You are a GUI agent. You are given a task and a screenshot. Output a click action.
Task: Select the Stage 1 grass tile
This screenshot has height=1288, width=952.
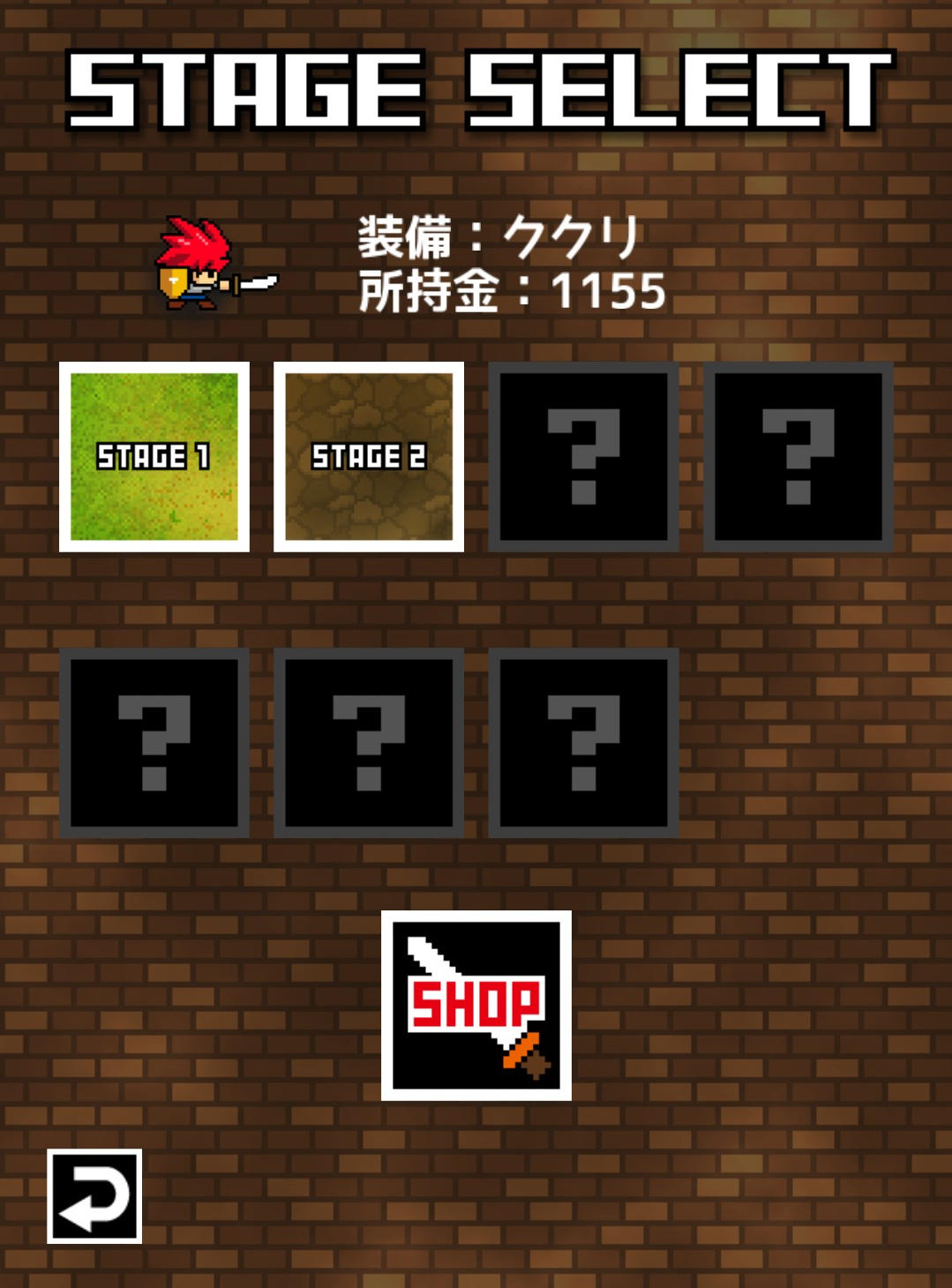(154, 457)
